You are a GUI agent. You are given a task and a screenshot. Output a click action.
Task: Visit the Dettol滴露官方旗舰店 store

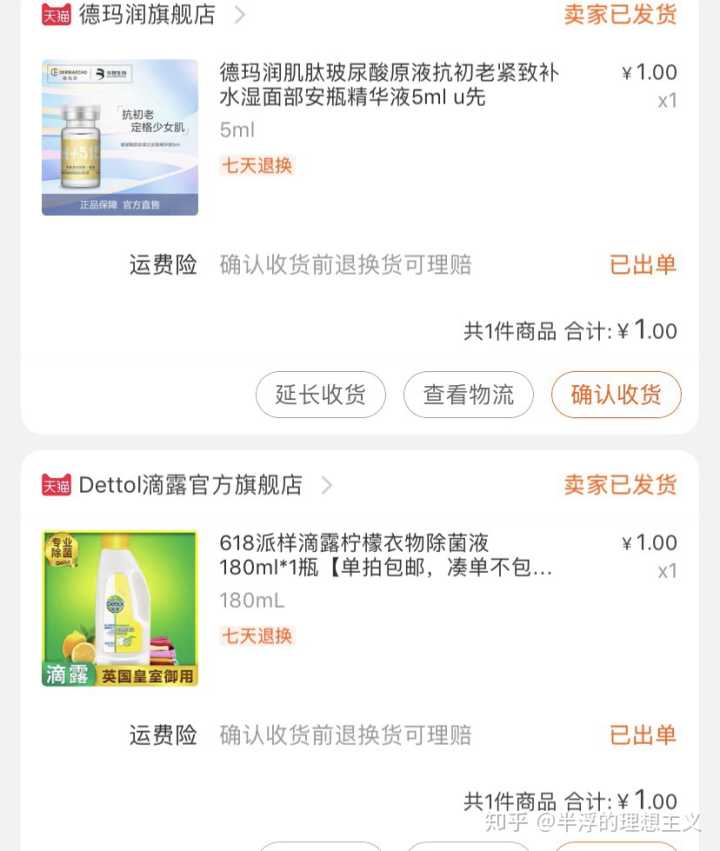(x=190, y=485)
